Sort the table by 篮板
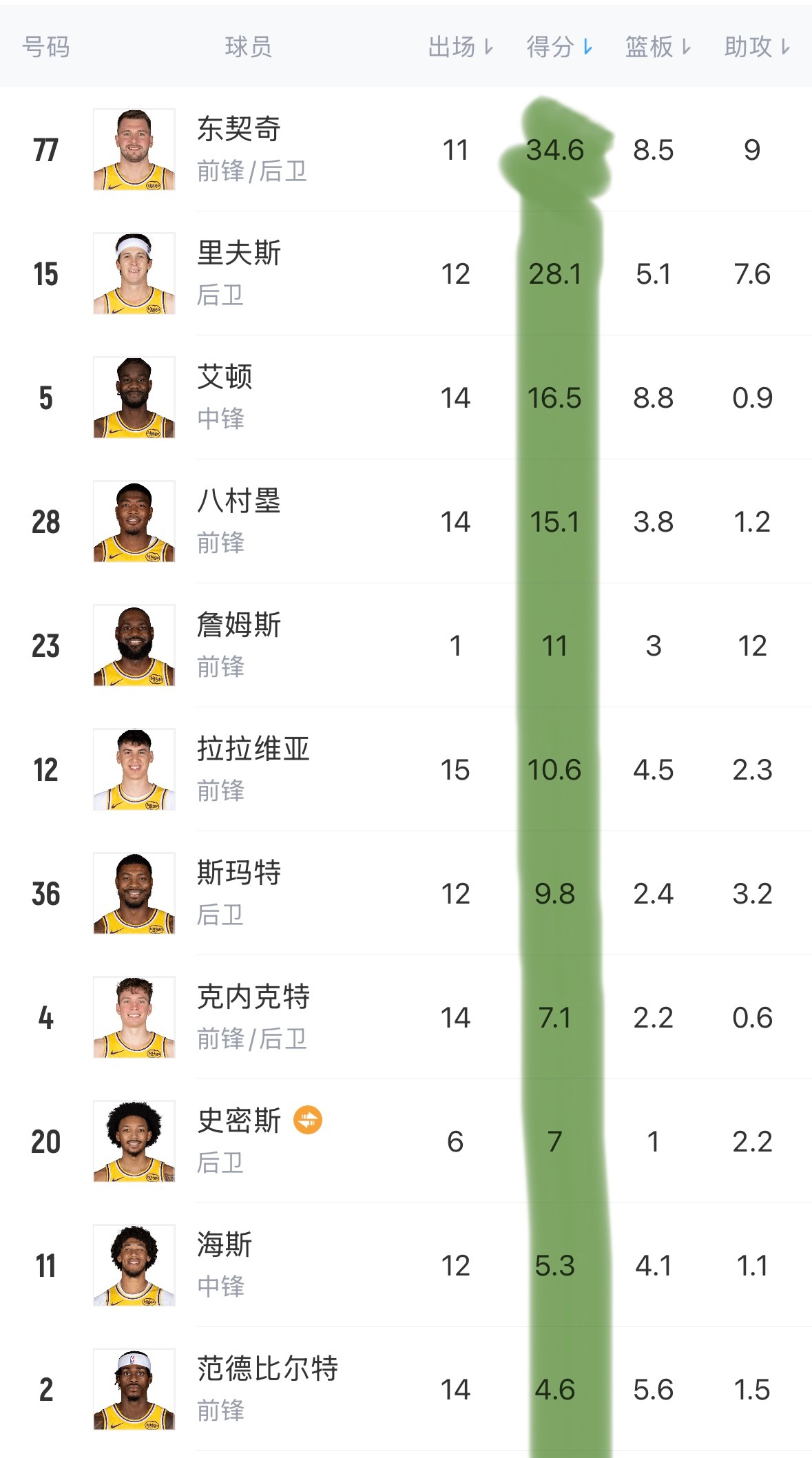The image size is (812, 1458). click(655, 47)
